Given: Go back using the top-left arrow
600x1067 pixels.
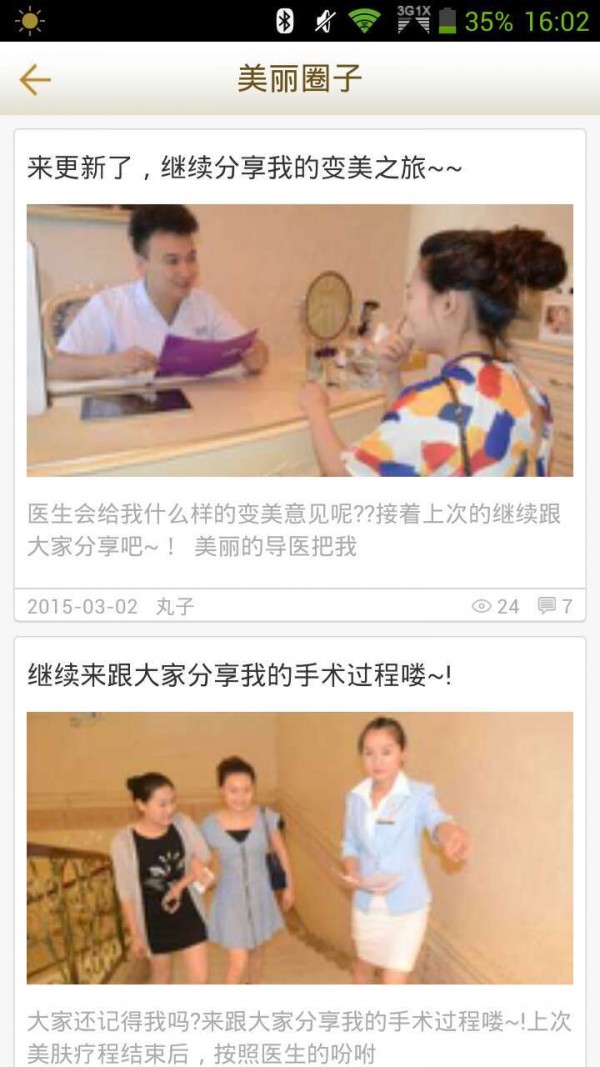Looking at the screenshot, I should 35,80.
